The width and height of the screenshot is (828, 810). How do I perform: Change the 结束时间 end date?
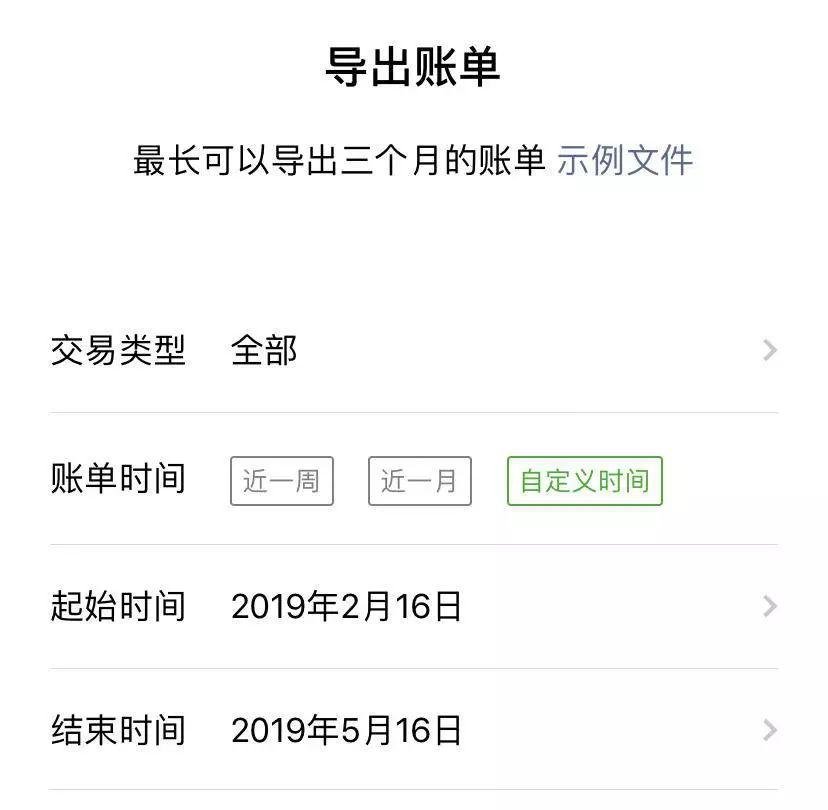tap(413, 731)
